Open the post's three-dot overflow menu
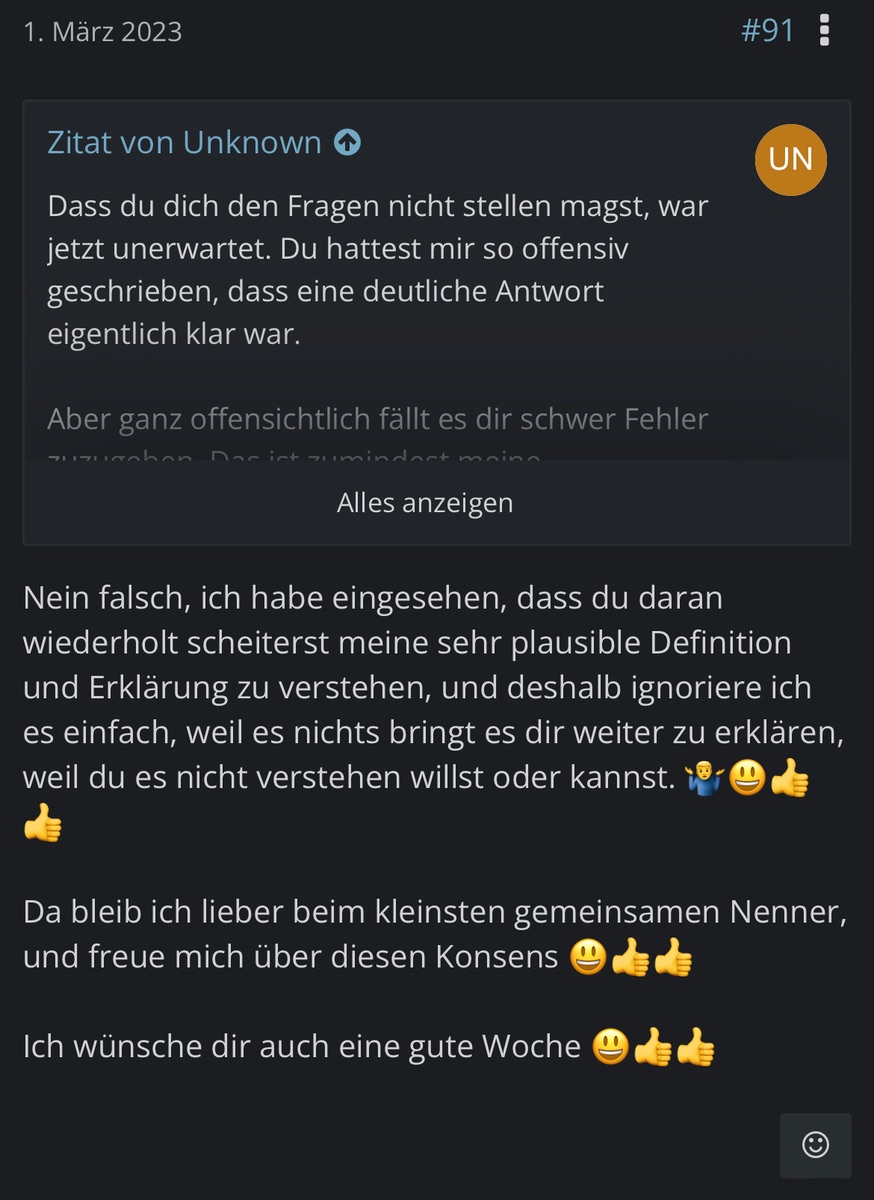The width and height of the screenshot is (874, 1200). 824,31
